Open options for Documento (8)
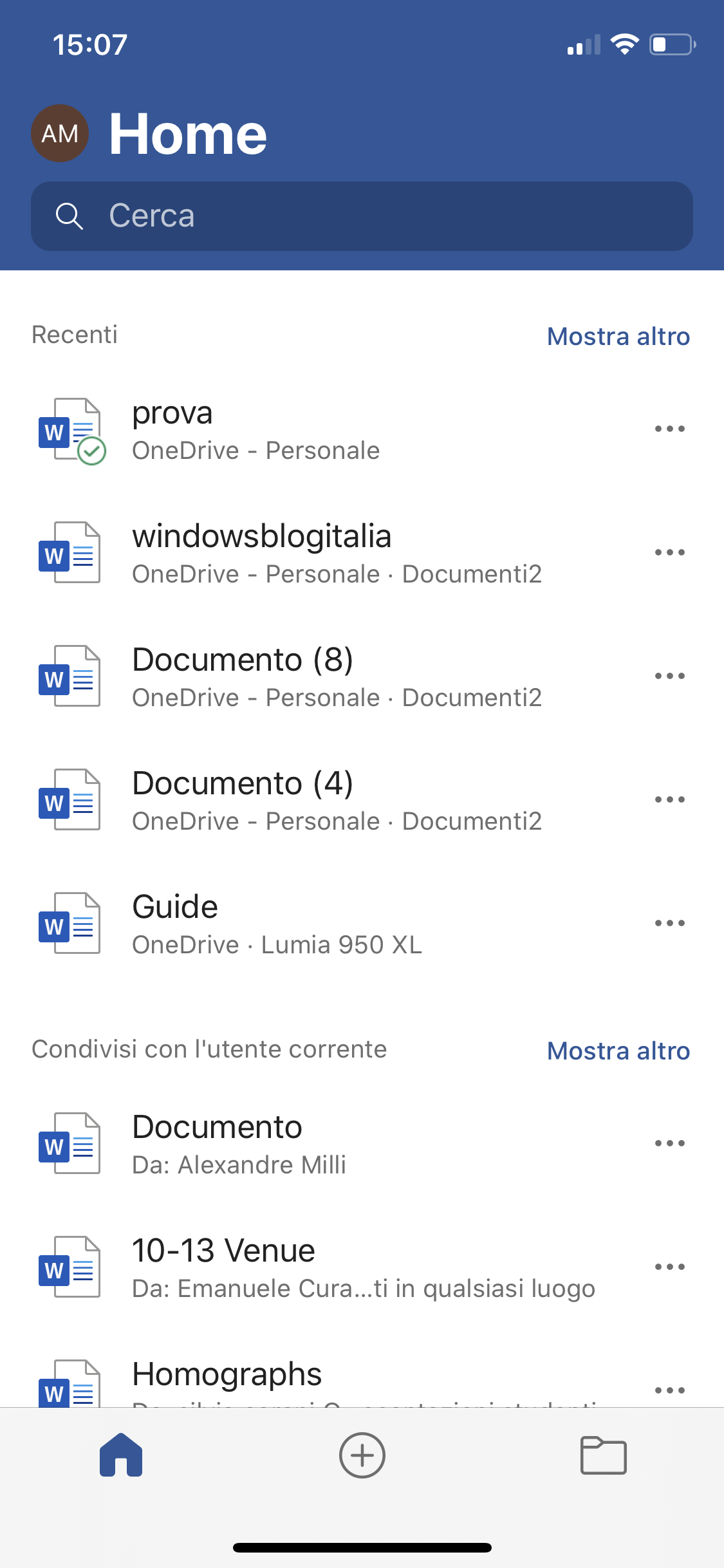The image size is (724, 1568). 669,676
